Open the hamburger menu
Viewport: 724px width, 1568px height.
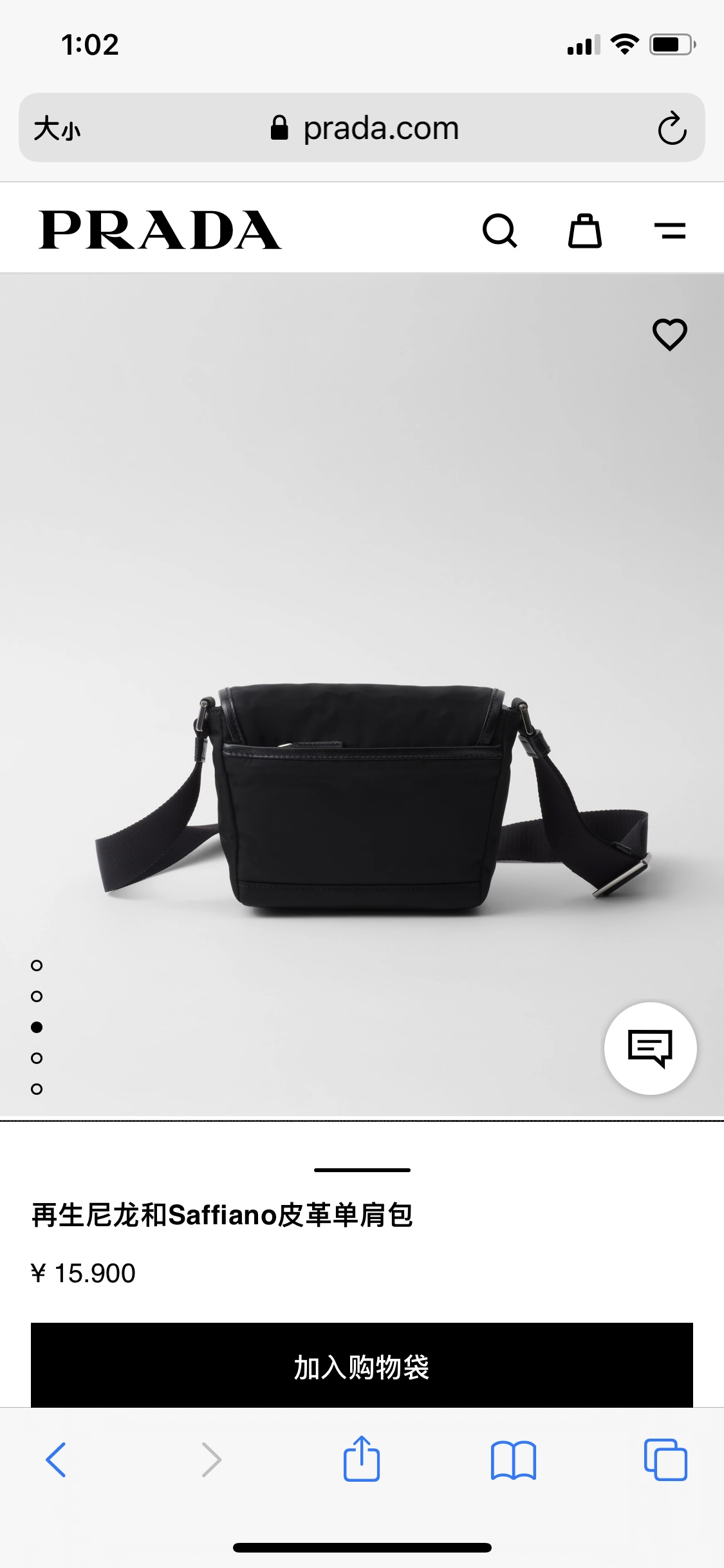click(x=670, y=230)
